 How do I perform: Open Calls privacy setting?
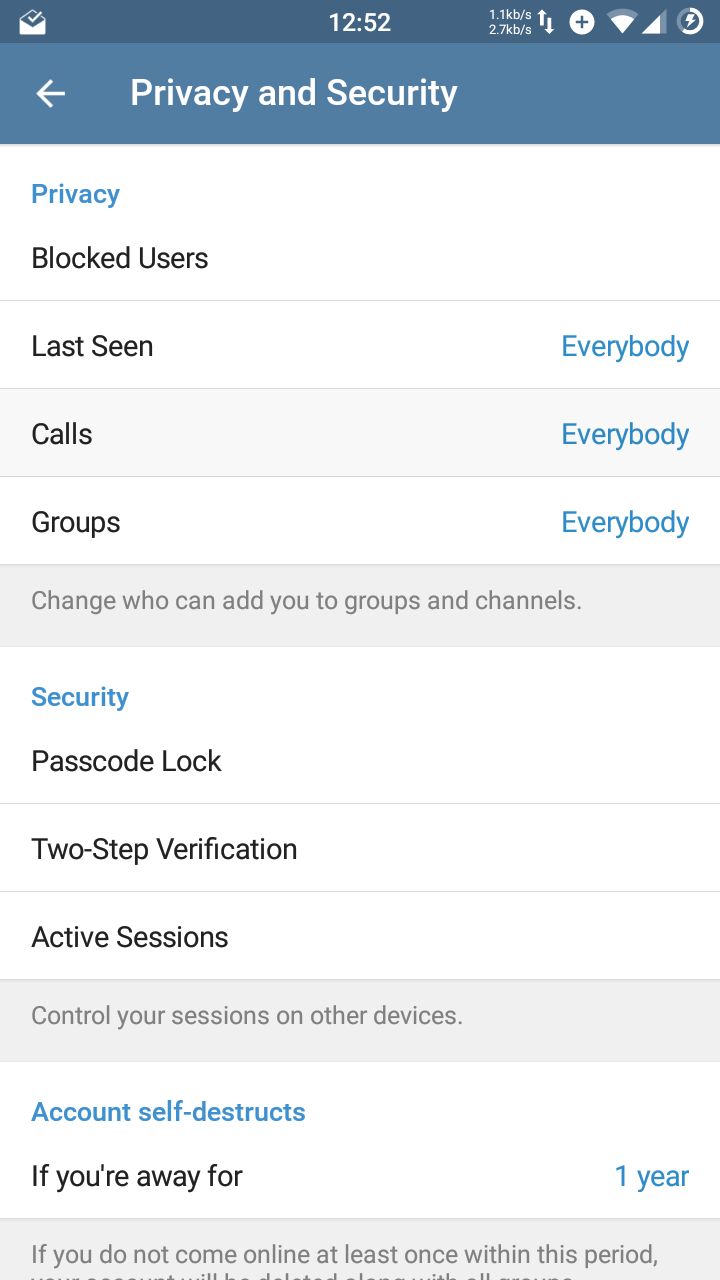click(360, 434)
